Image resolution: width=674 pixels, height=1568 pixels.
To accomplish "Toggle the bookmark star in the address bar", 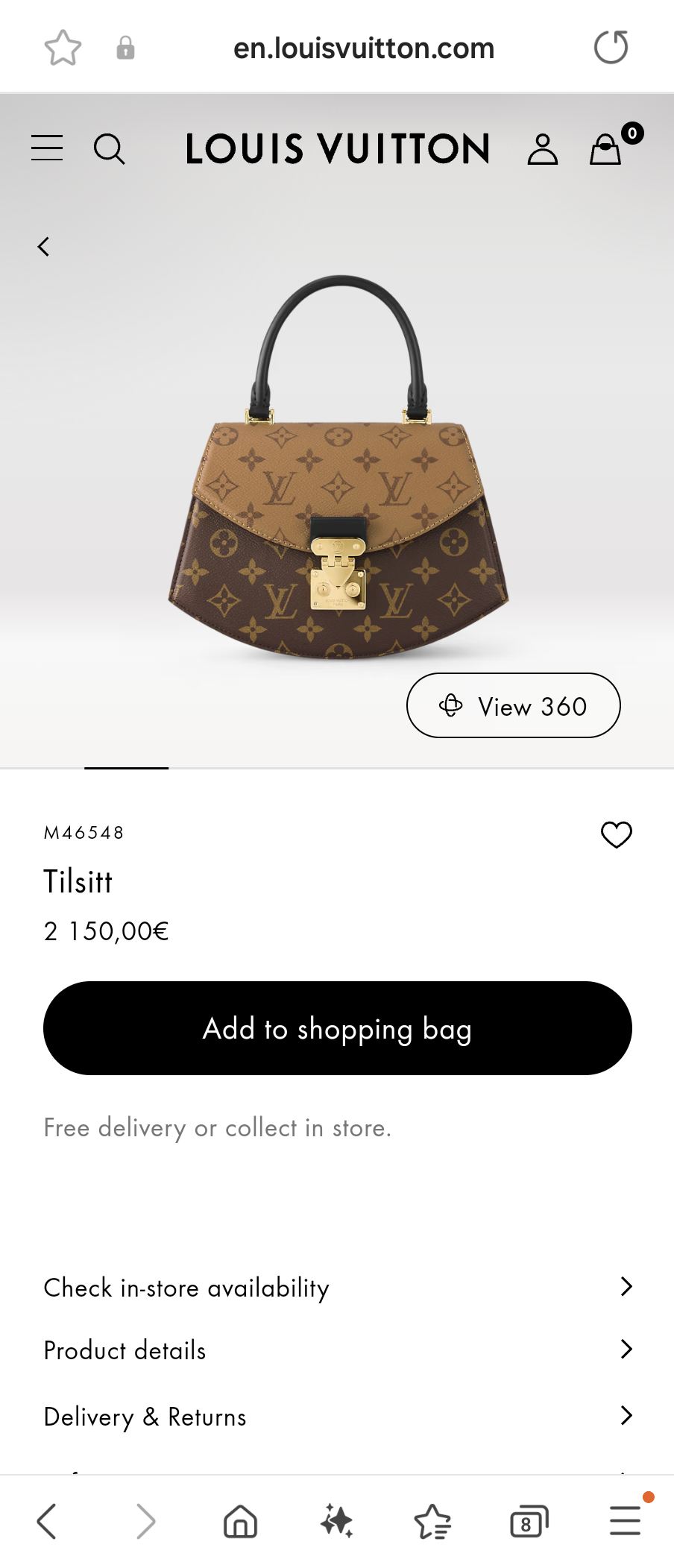I will click(x=63, y=46).
